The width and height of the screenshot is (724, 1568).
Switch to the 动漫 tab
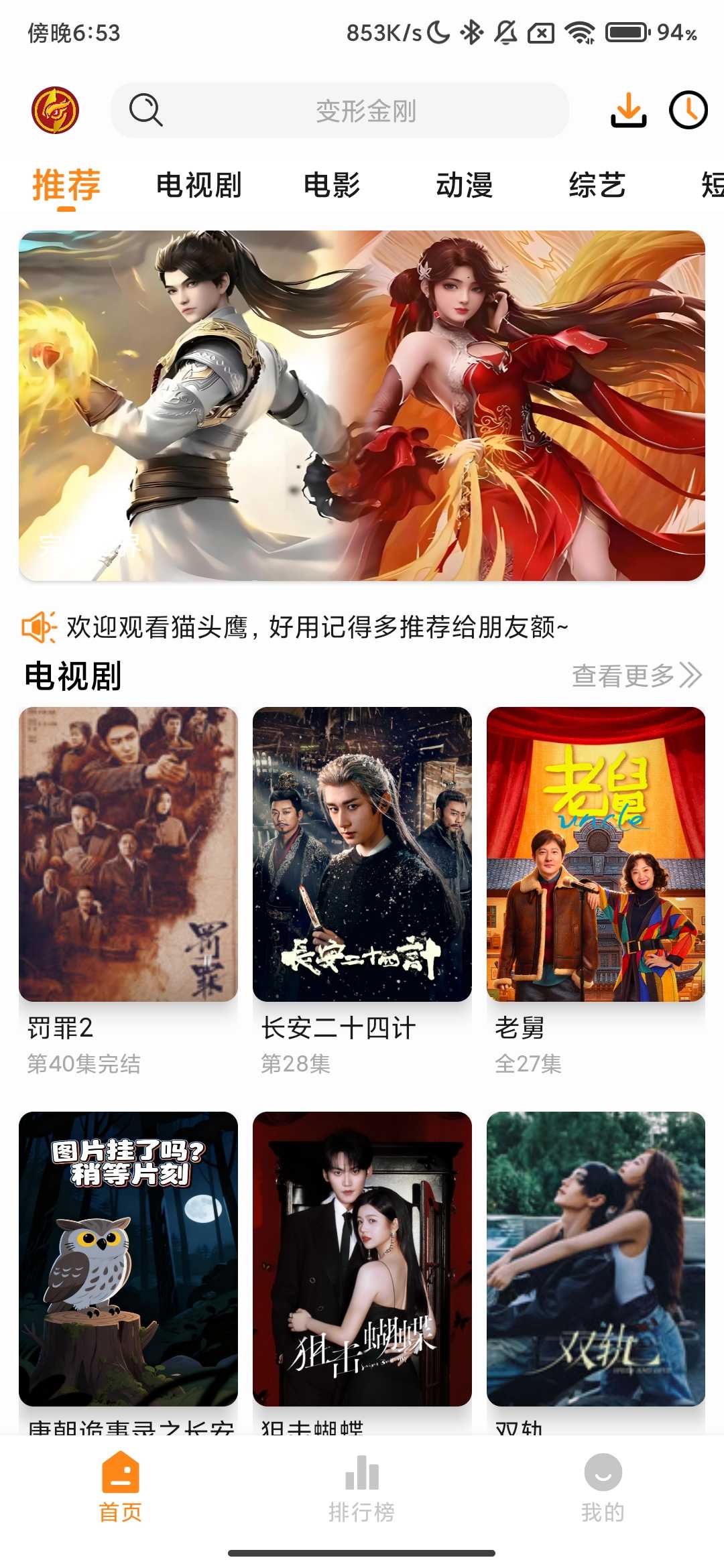465,185
